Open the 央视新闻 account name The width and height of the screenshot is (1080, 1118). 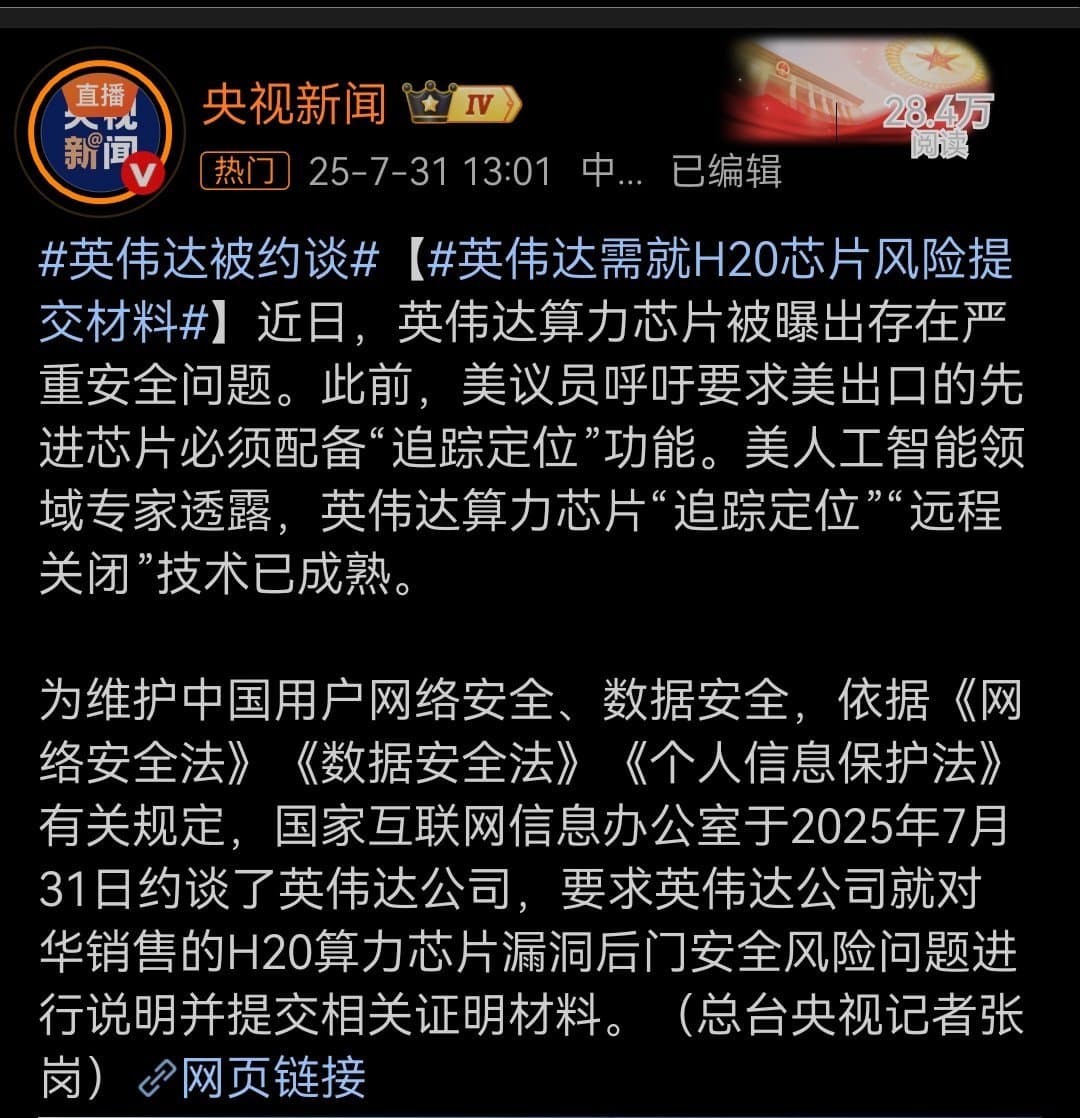[x=294, y=103]
